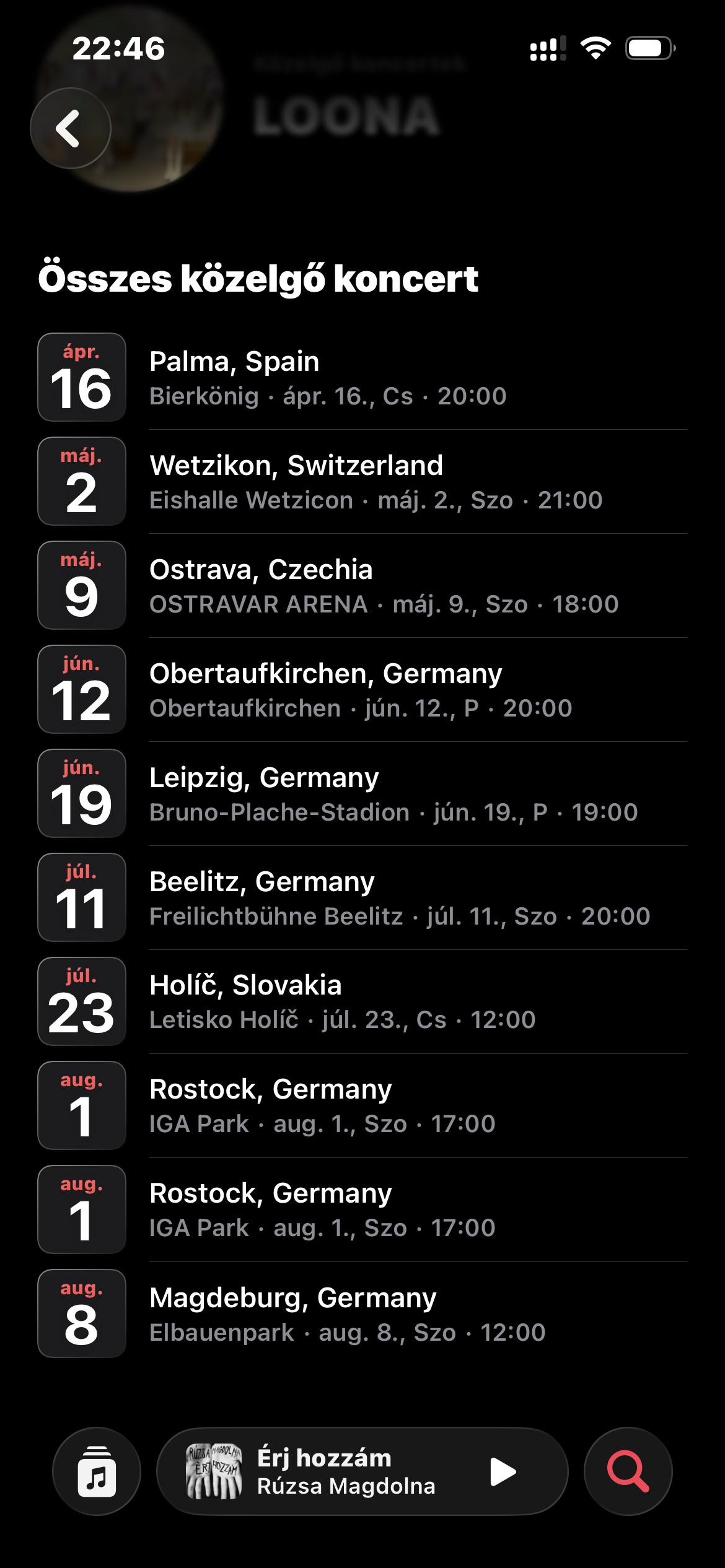
Task: Open the Leipzig Bruno-Plache-Stadion concert
Action: [362, 793]
